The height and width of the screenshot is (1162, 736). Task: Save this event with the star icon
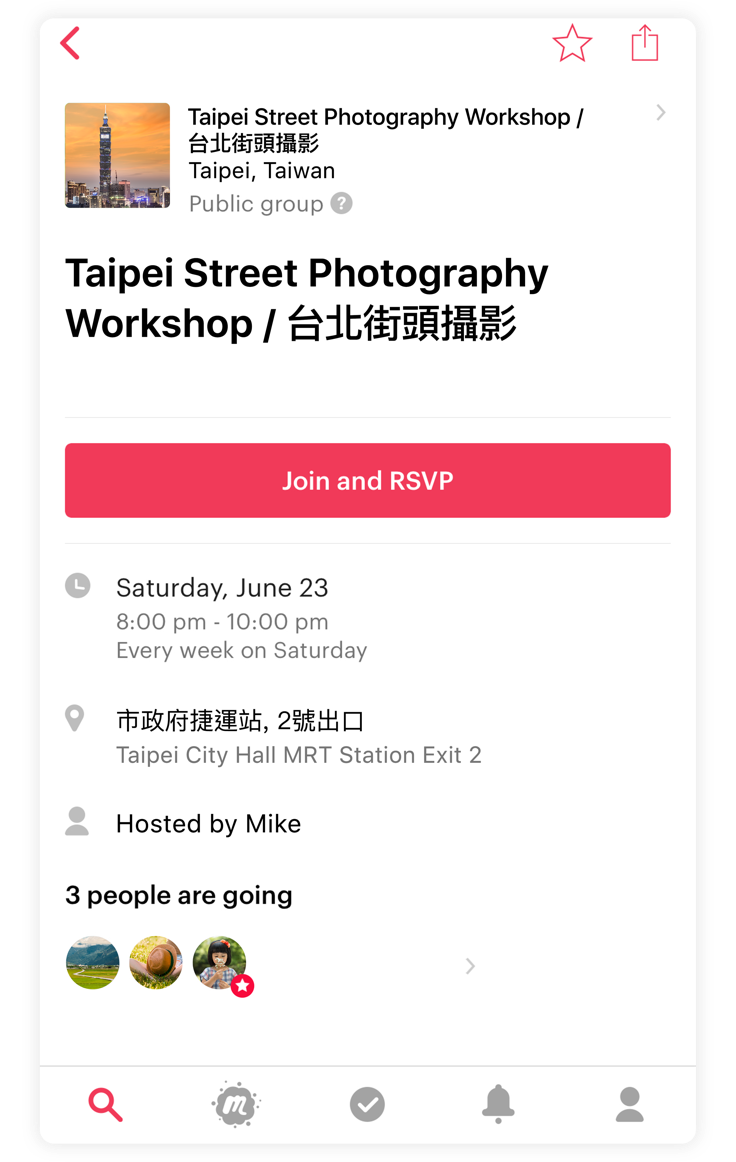572,44
